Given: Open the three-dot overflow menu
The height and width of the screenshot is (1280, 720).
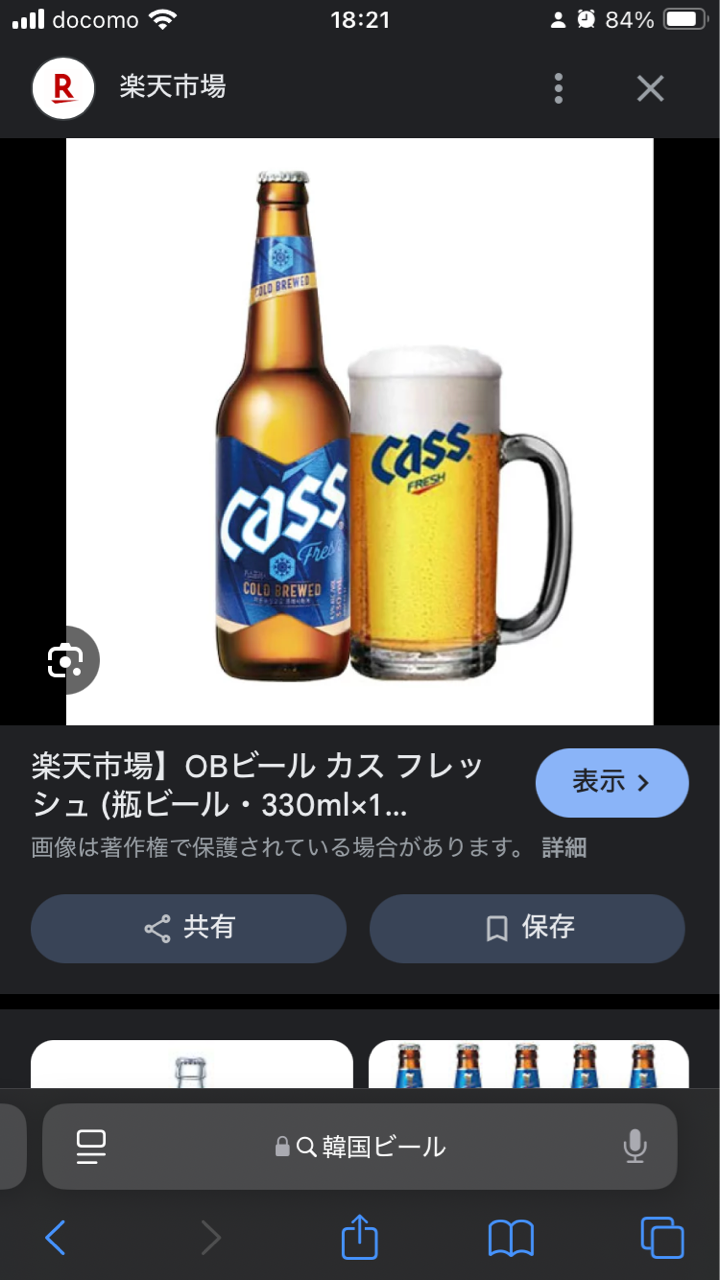Looking at the screenshot, I should (559, 89).
